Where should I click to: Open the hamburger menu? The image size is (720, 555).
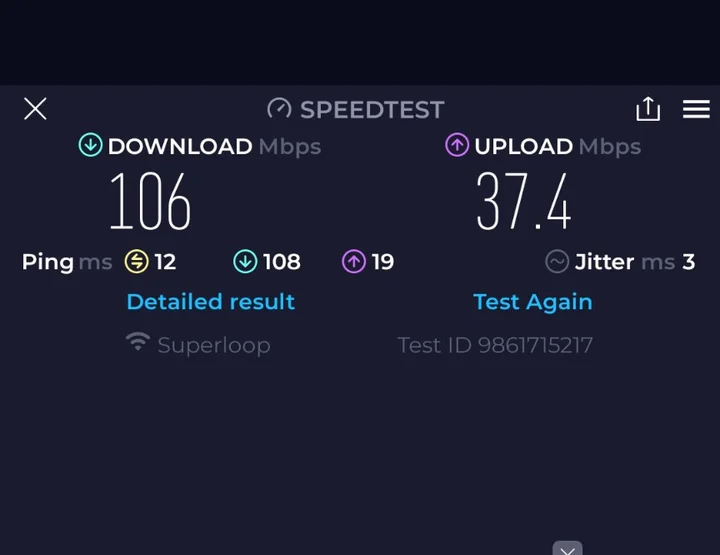(696, 109)
